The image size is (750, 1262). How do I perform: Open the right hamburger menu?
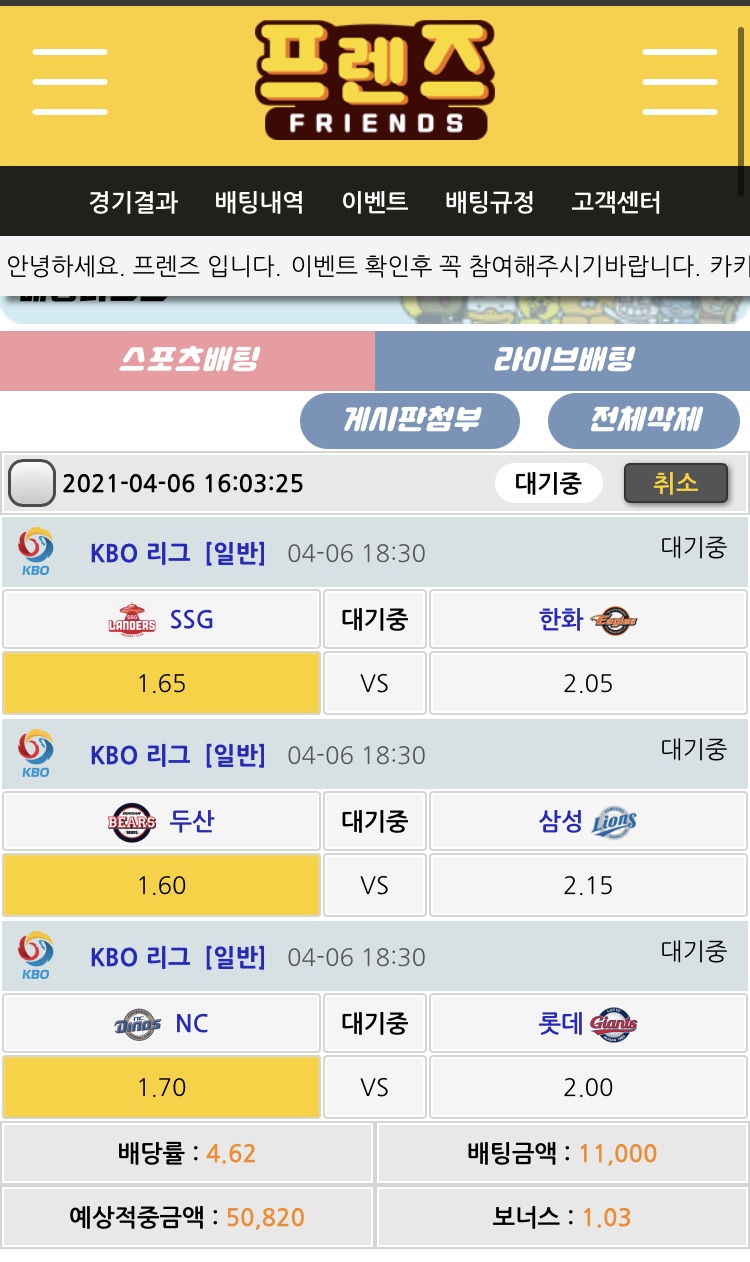pyautogui.click(x=679, y=82)
